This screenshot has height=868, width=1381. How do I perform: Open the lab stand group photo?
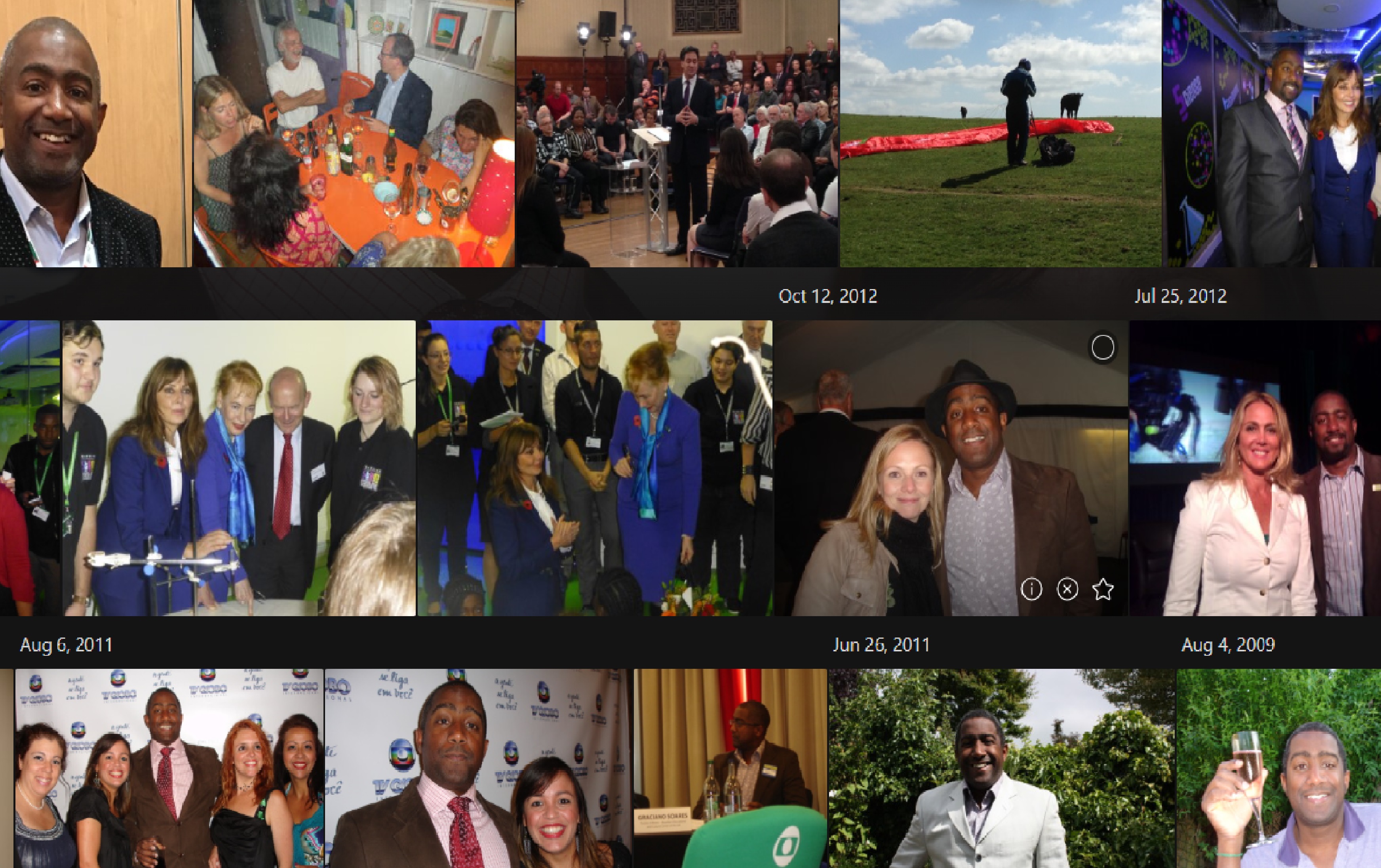[x=239, y=468]
